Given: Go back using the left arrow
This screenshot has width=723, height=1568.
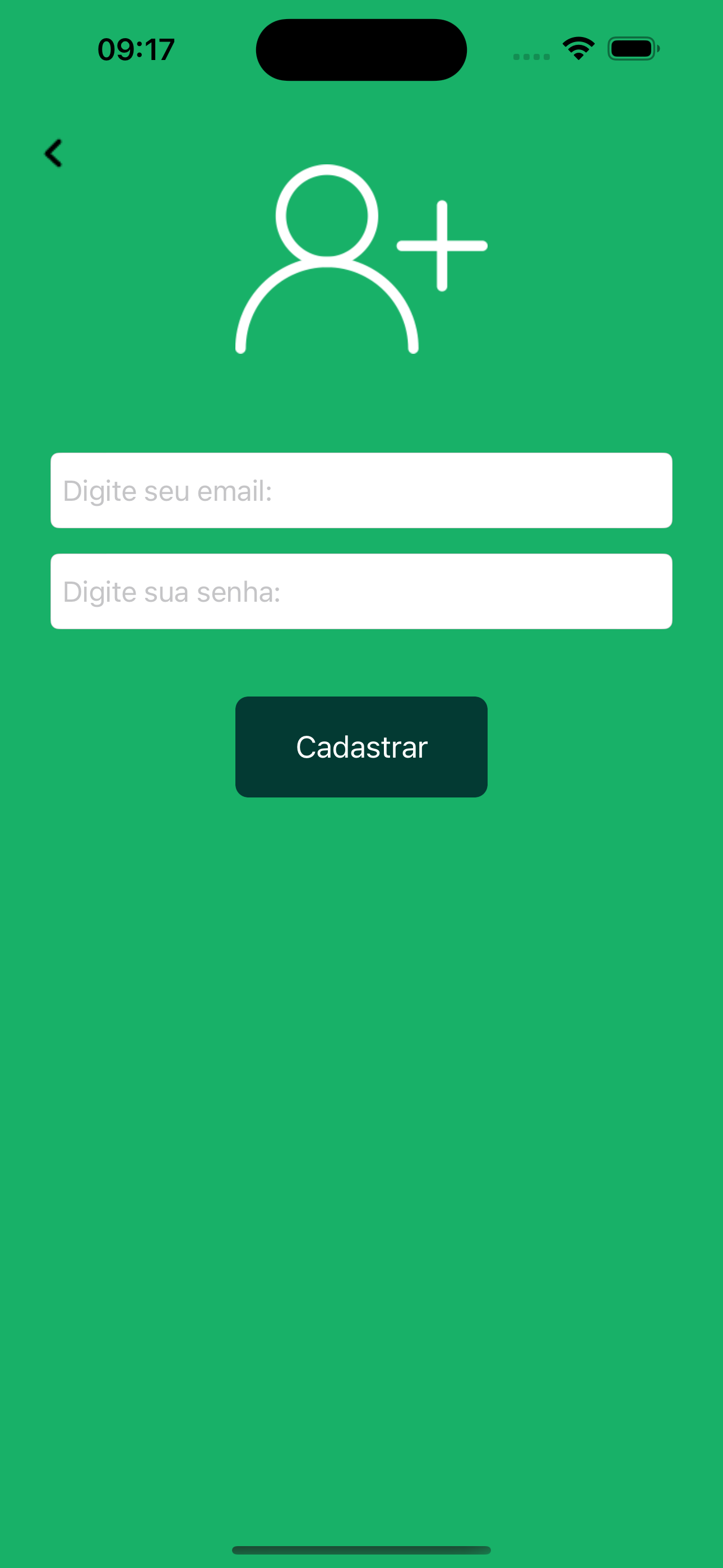Looking at the screenshot, I should [x=54, y=154].
